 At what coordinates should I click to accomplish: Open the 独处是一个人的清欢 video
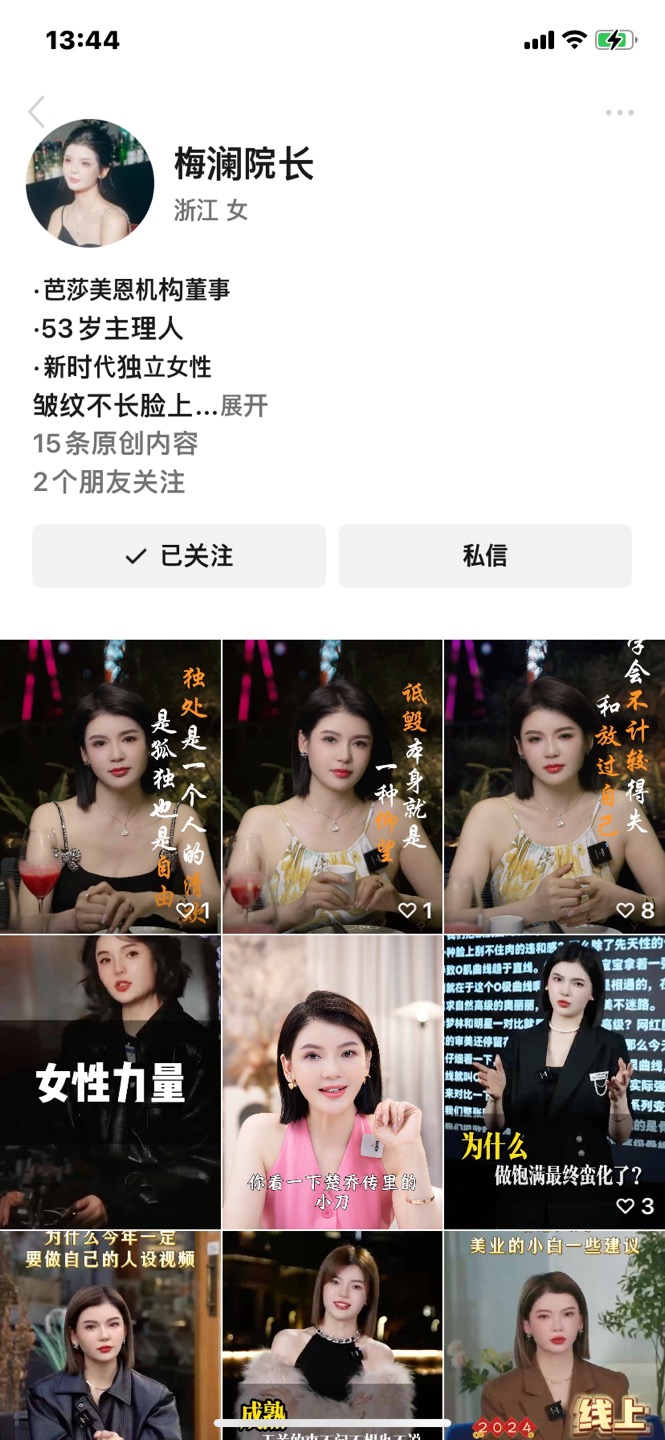[x=110, y=786]
